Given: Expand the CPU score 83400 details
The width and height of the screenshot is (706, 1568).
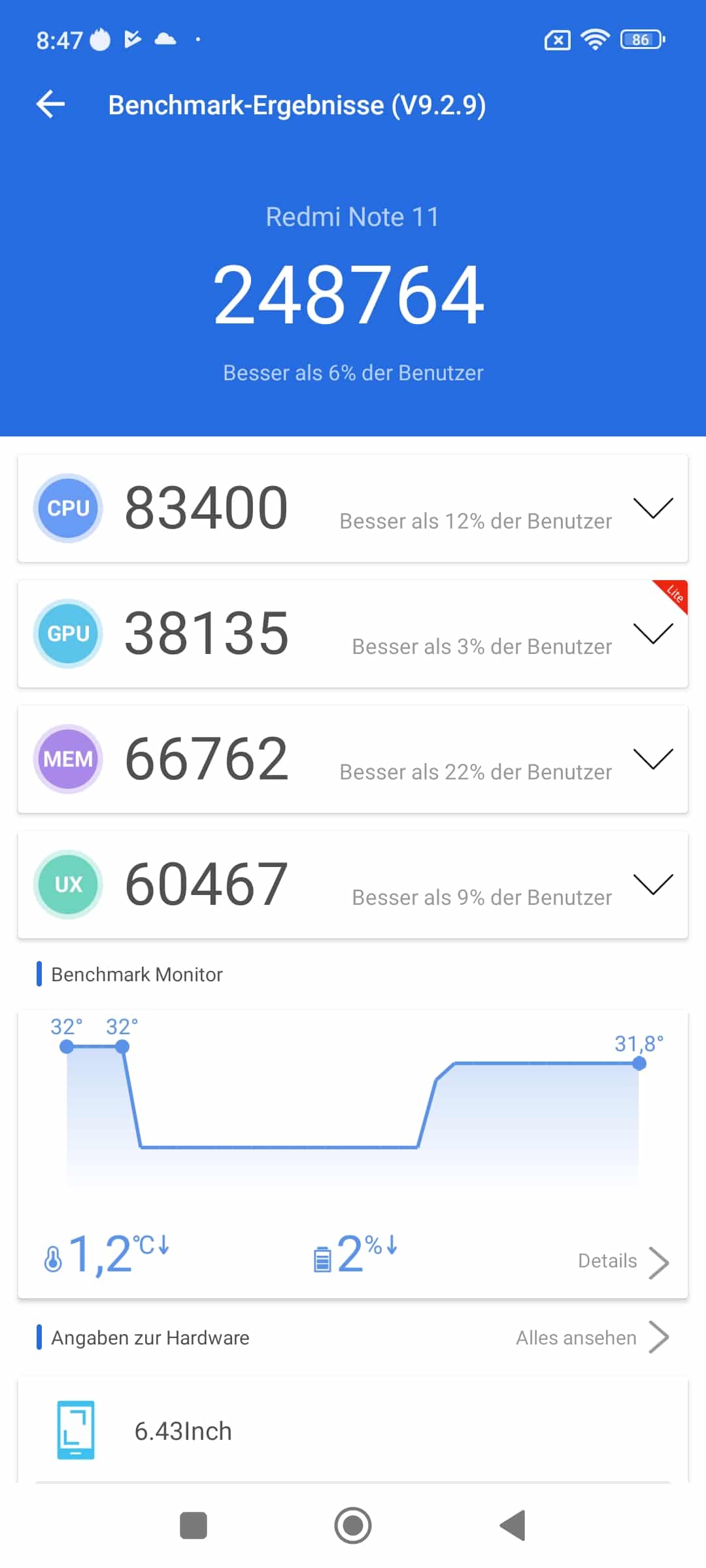Looking at the screenshot, I should 653,508.
